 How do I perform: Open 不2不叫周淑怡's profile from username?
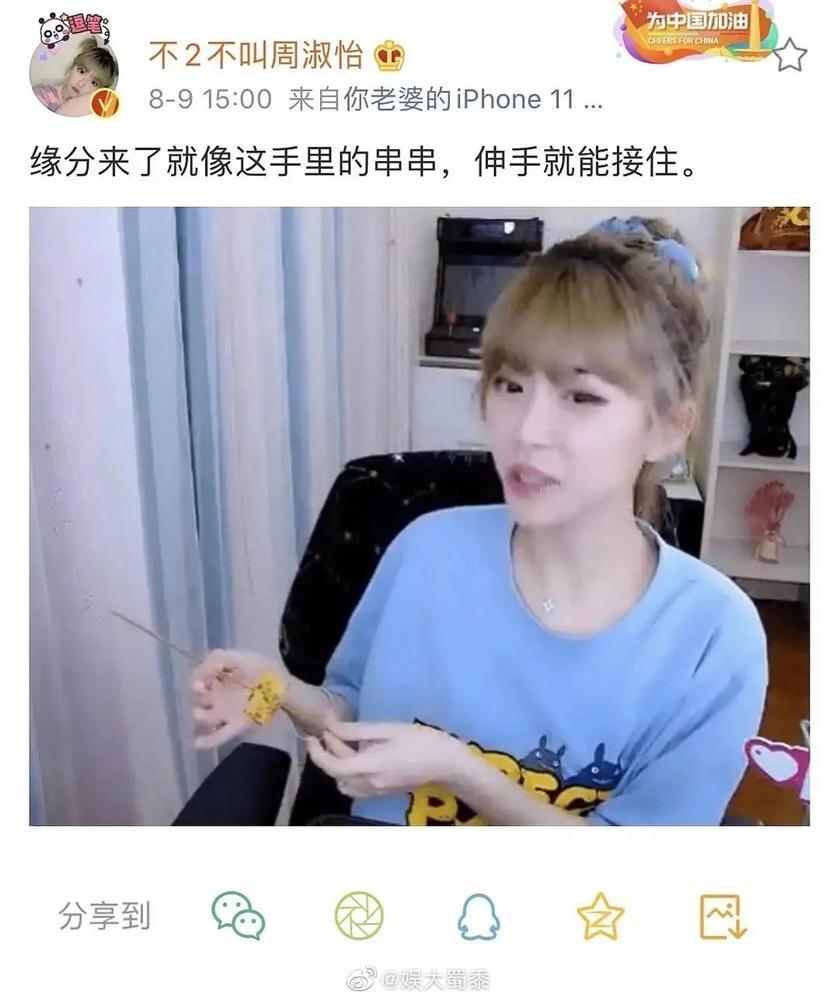[259, 55]
